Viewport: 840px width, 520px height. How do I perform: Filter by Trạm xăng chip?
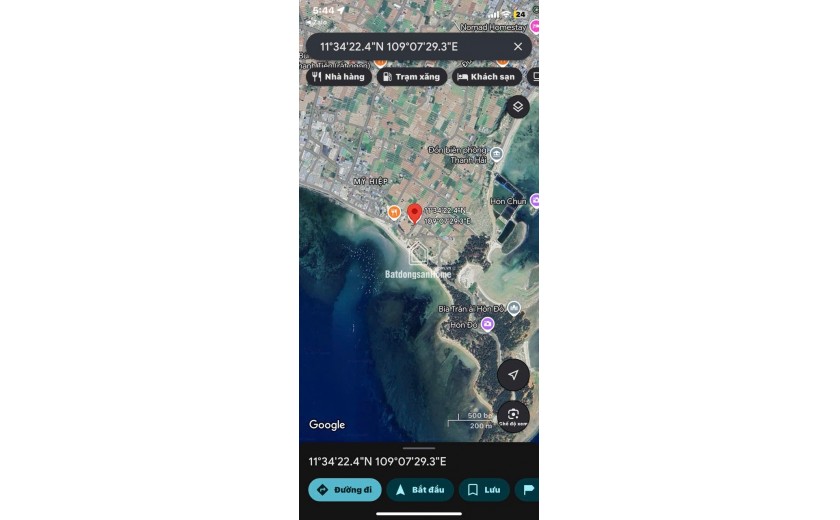(411, 77)
